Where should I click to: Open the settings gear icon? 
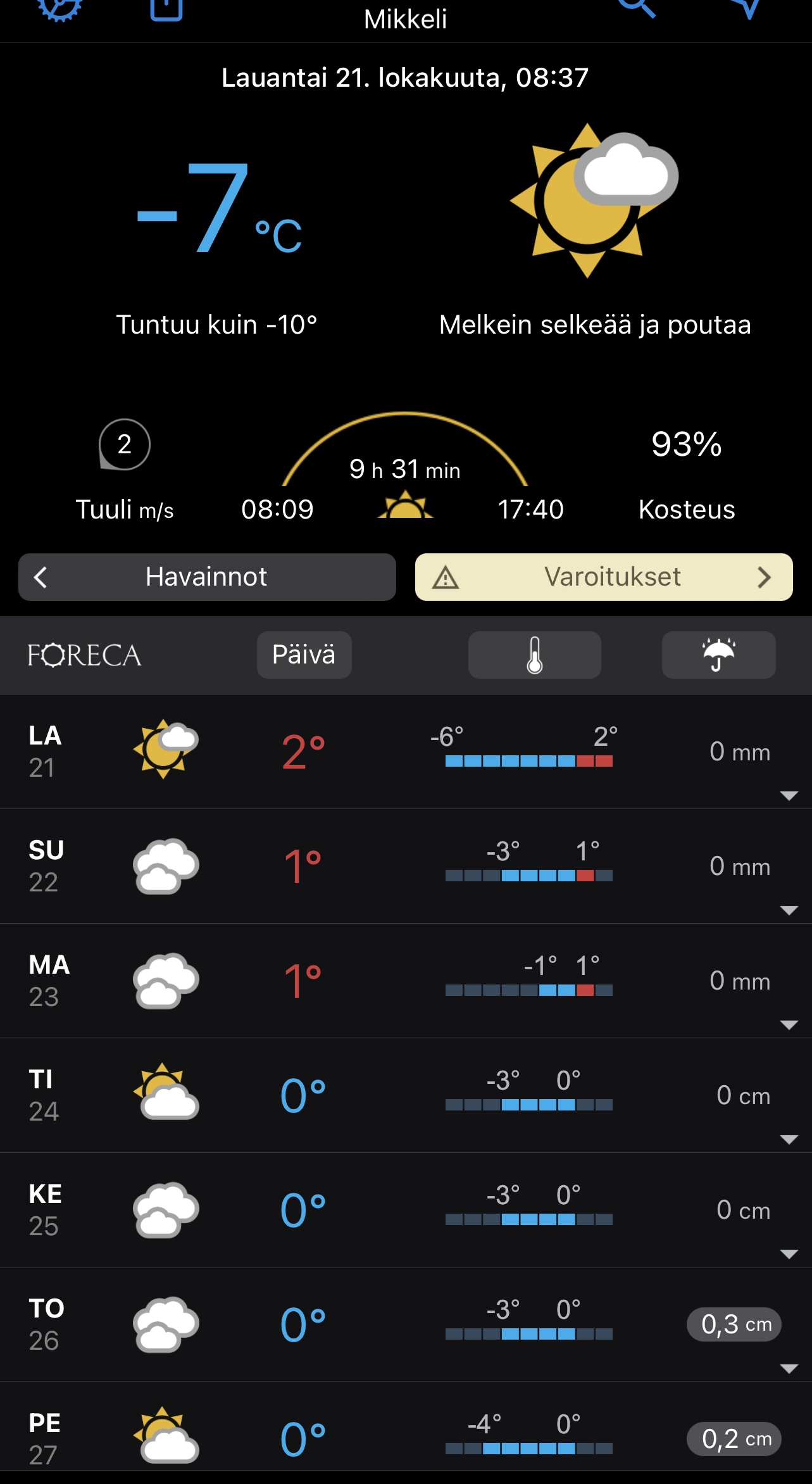(x=59, y=8)
